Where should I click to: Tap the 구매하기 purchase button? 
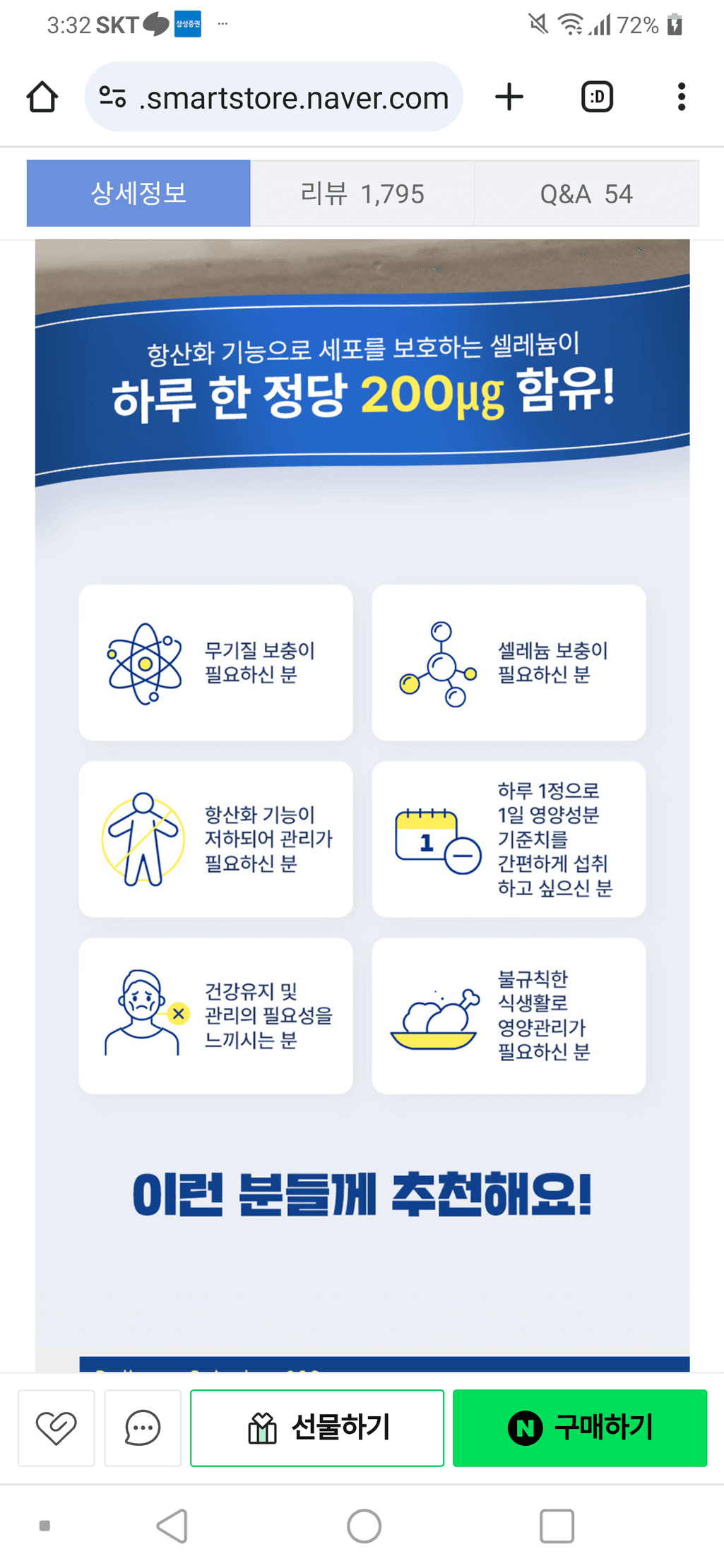[580, 1428]
